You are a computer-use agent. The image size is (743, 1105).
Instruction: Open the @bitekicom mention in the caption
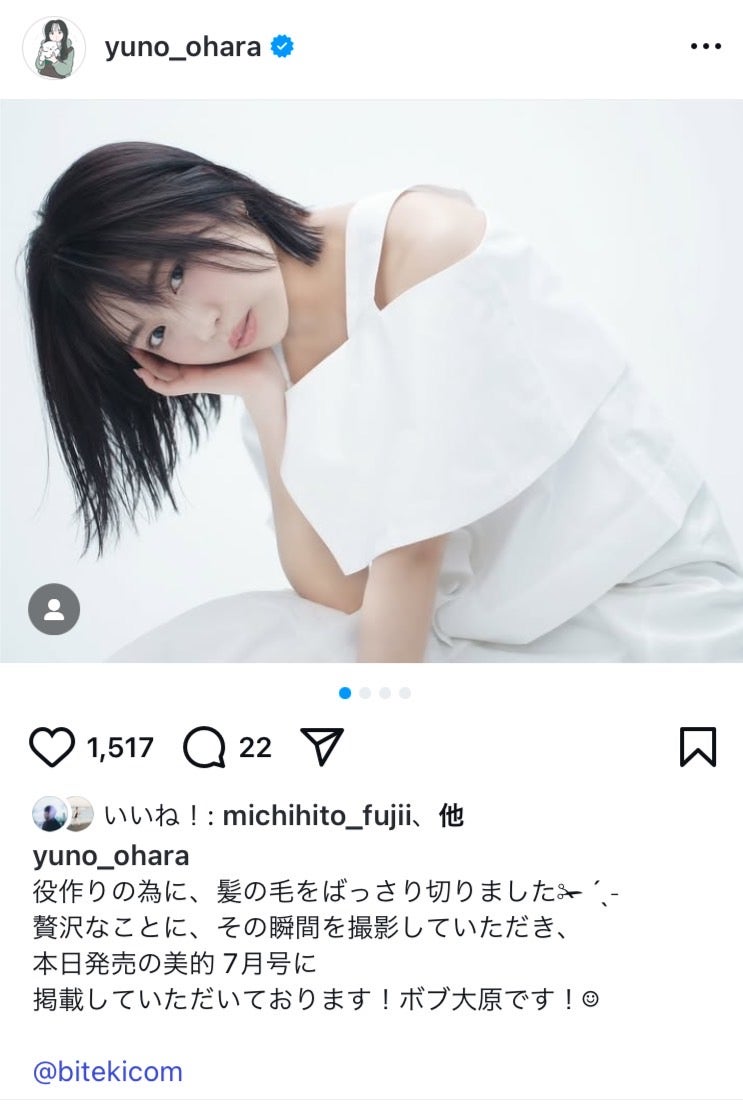(x=108, y=1072)
